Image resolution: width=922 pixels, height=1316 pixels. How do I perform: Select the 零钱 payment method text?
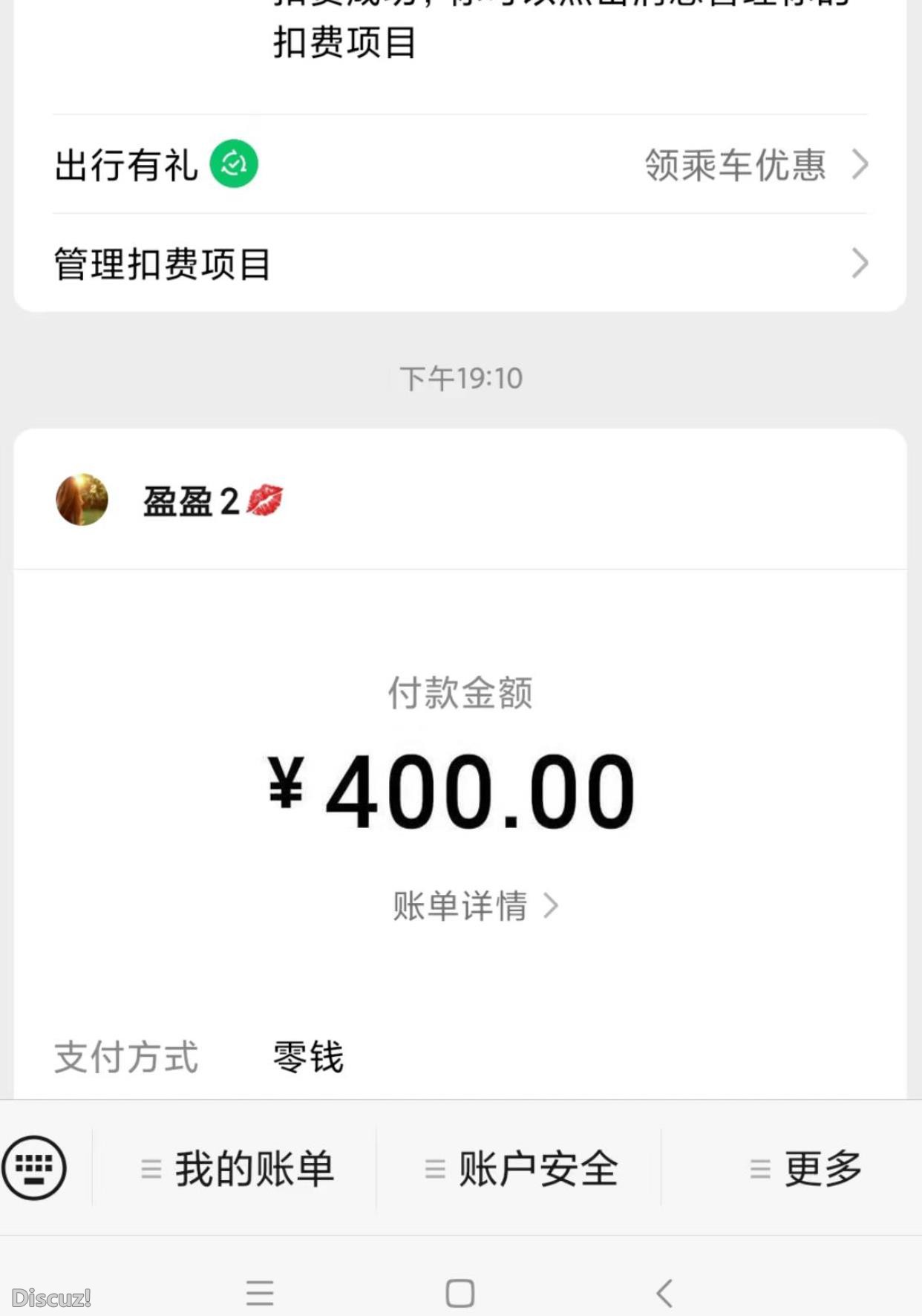307,1060
